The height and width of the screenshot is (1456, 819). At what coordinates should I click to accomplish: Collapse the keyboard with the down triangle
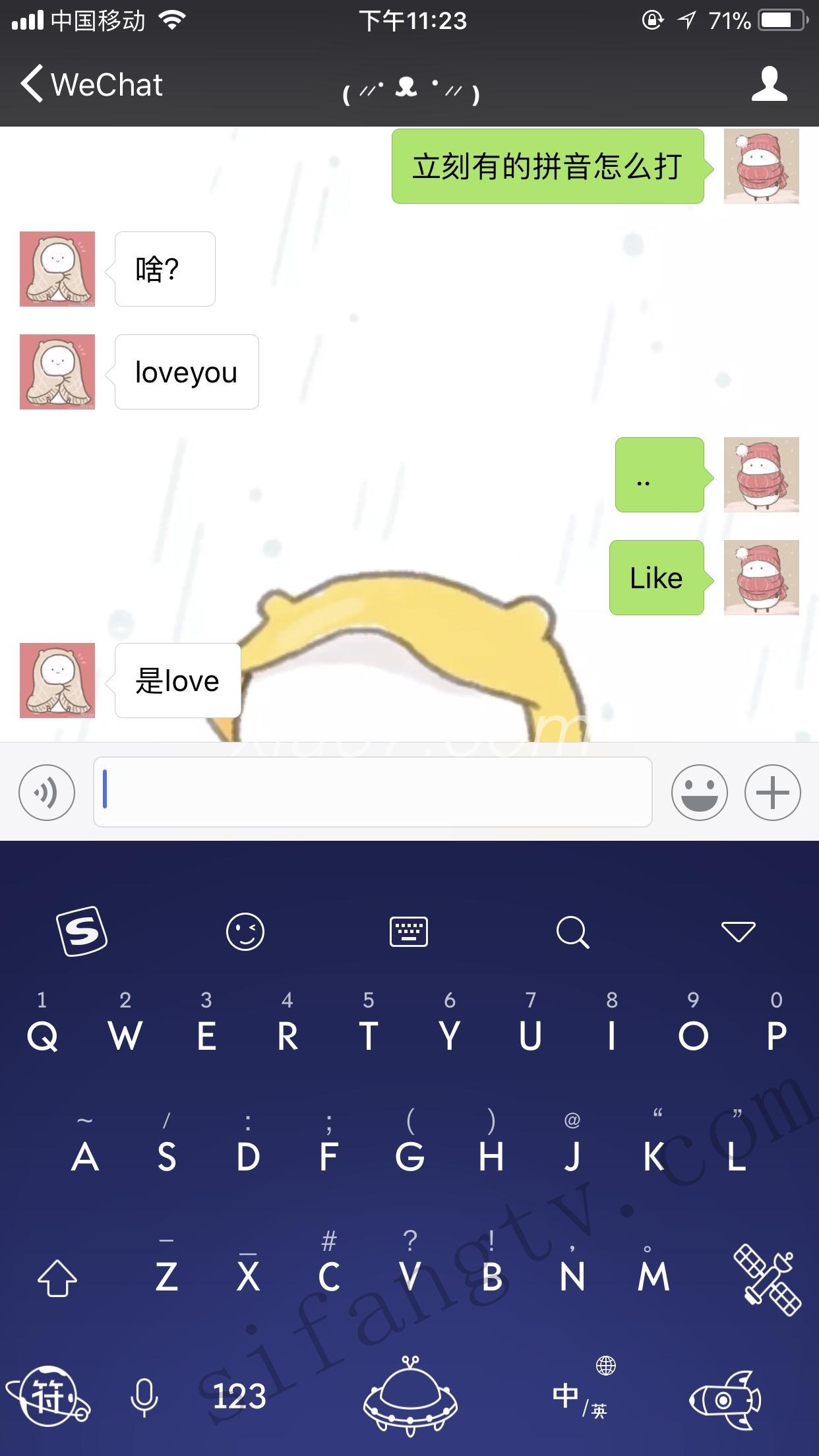(738, 932)
